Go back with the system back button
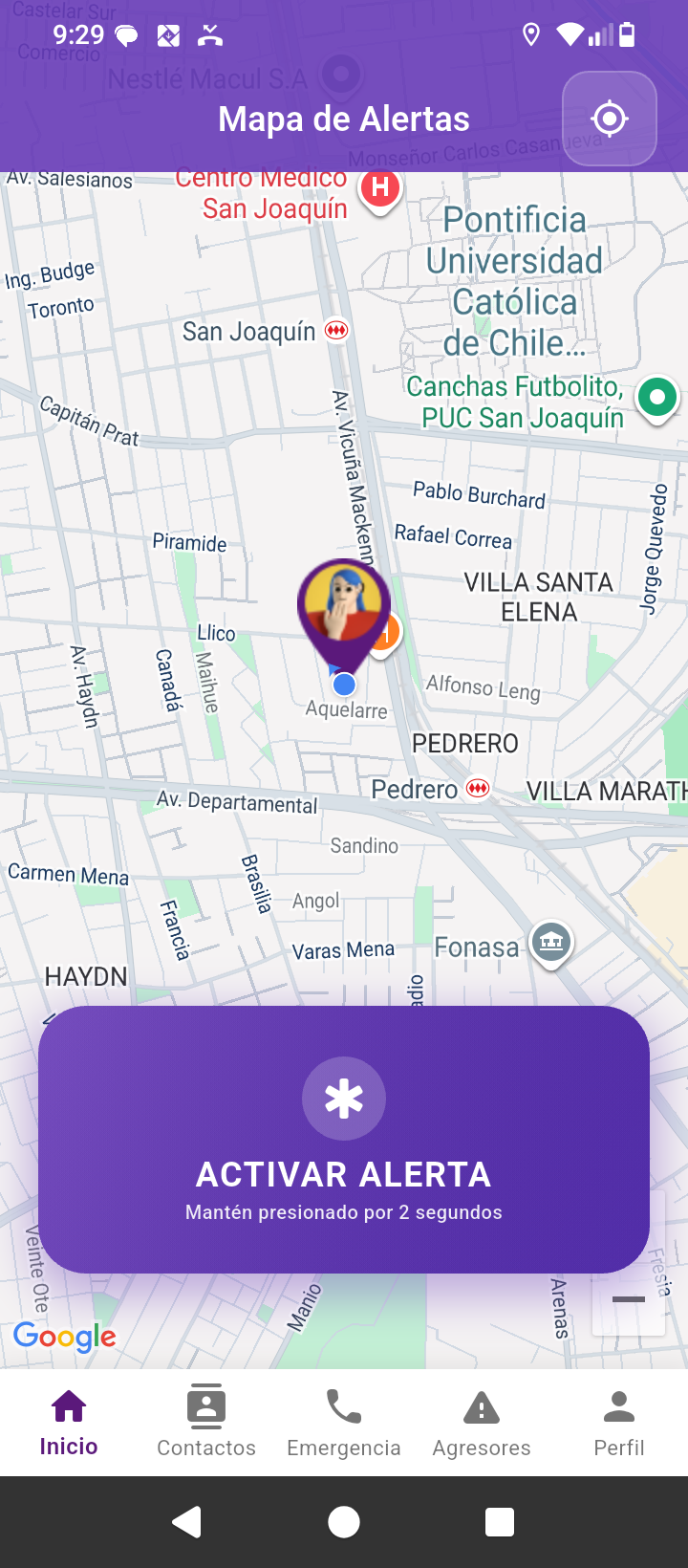This screenshot has width=688, height=1568. click(x=187, y=1521)
